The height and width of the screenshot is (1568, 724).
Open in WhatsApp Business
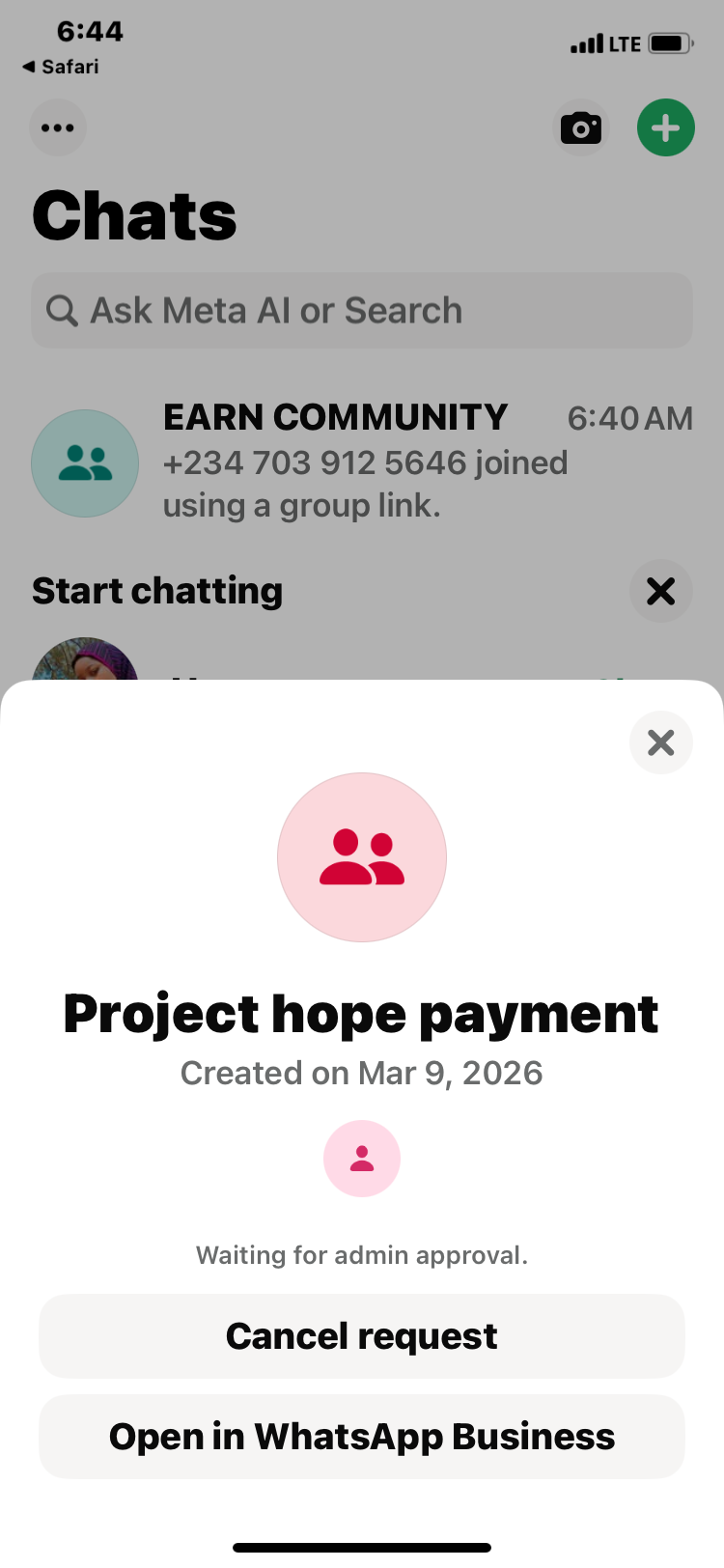pos(362,1437)
